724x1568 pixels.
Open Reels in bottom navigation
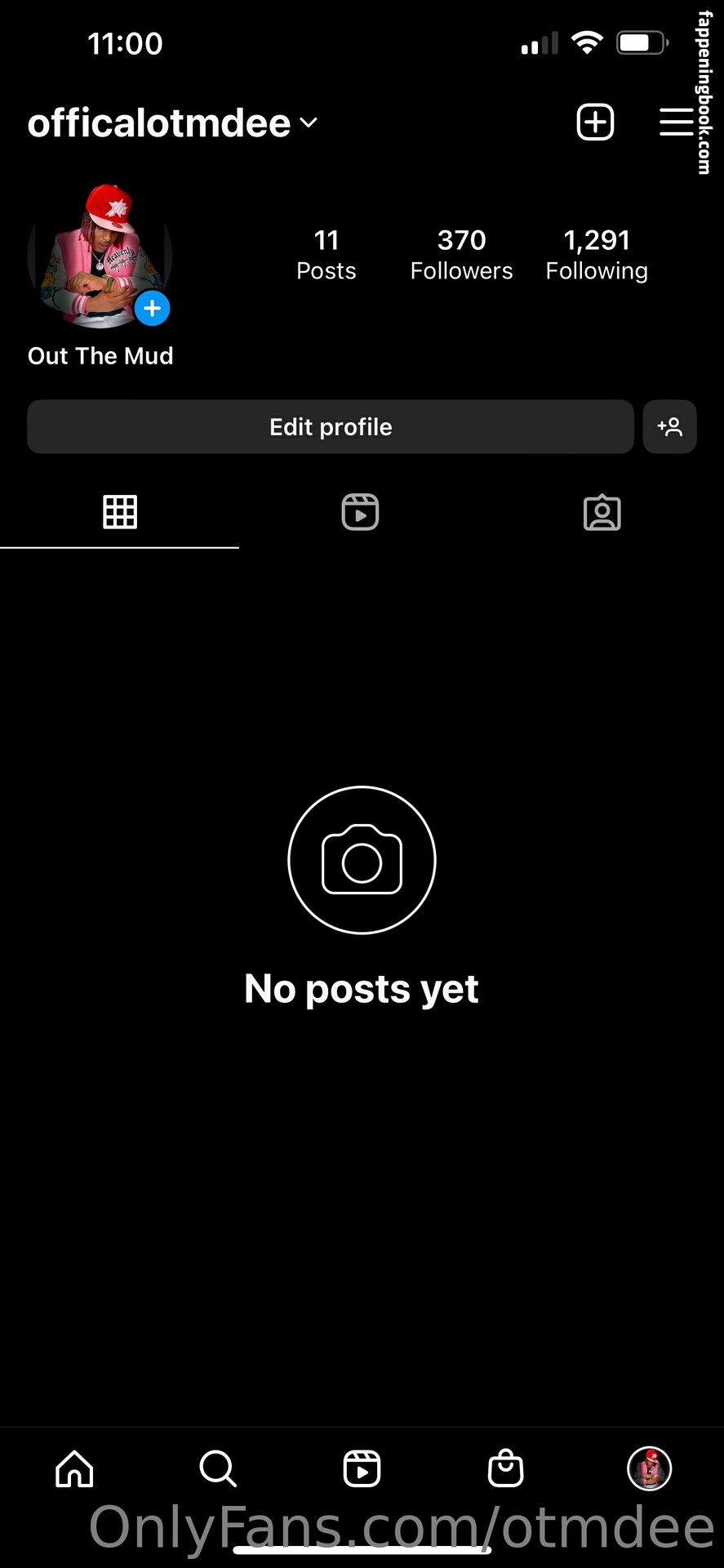tap(362, 1468)
